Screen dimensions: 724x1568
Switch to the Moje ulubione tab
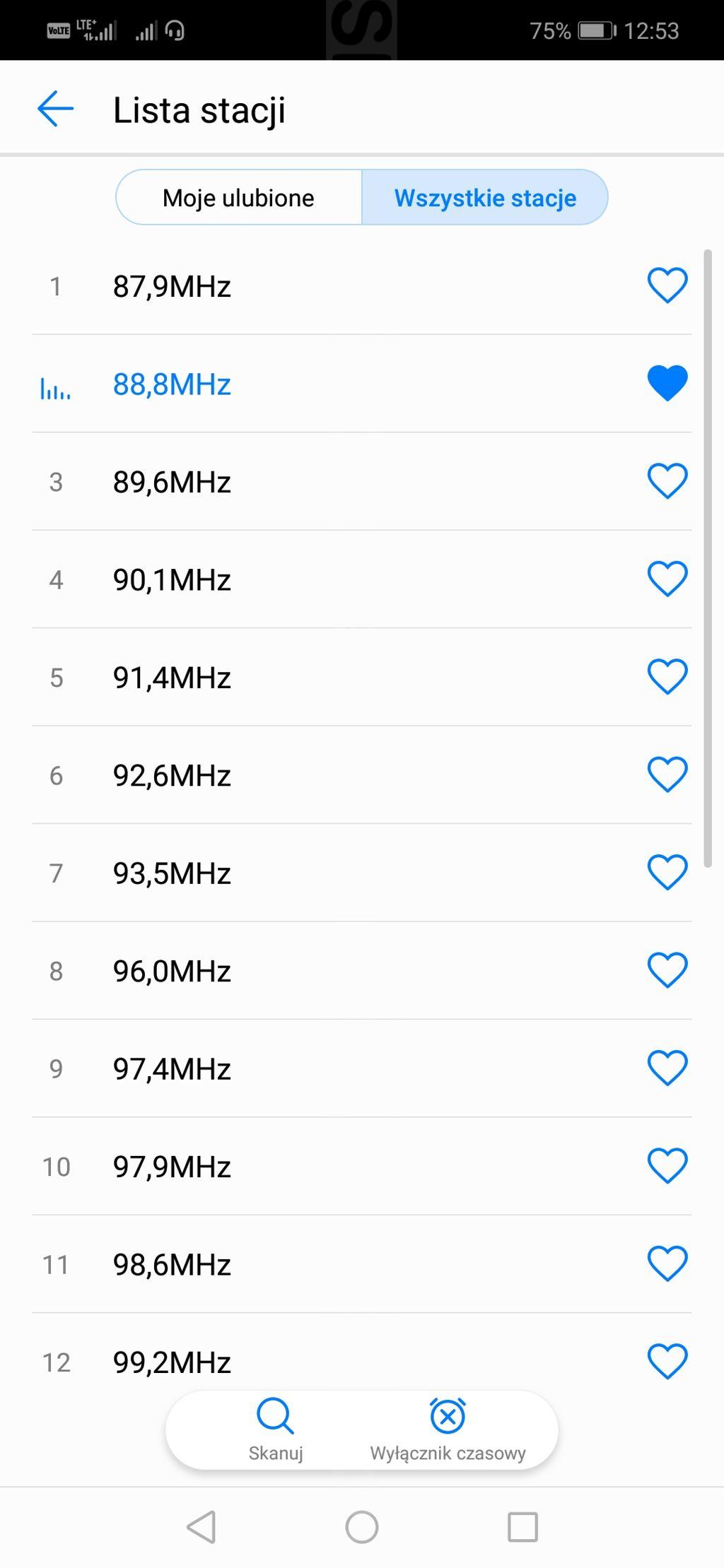coord(238,198)
